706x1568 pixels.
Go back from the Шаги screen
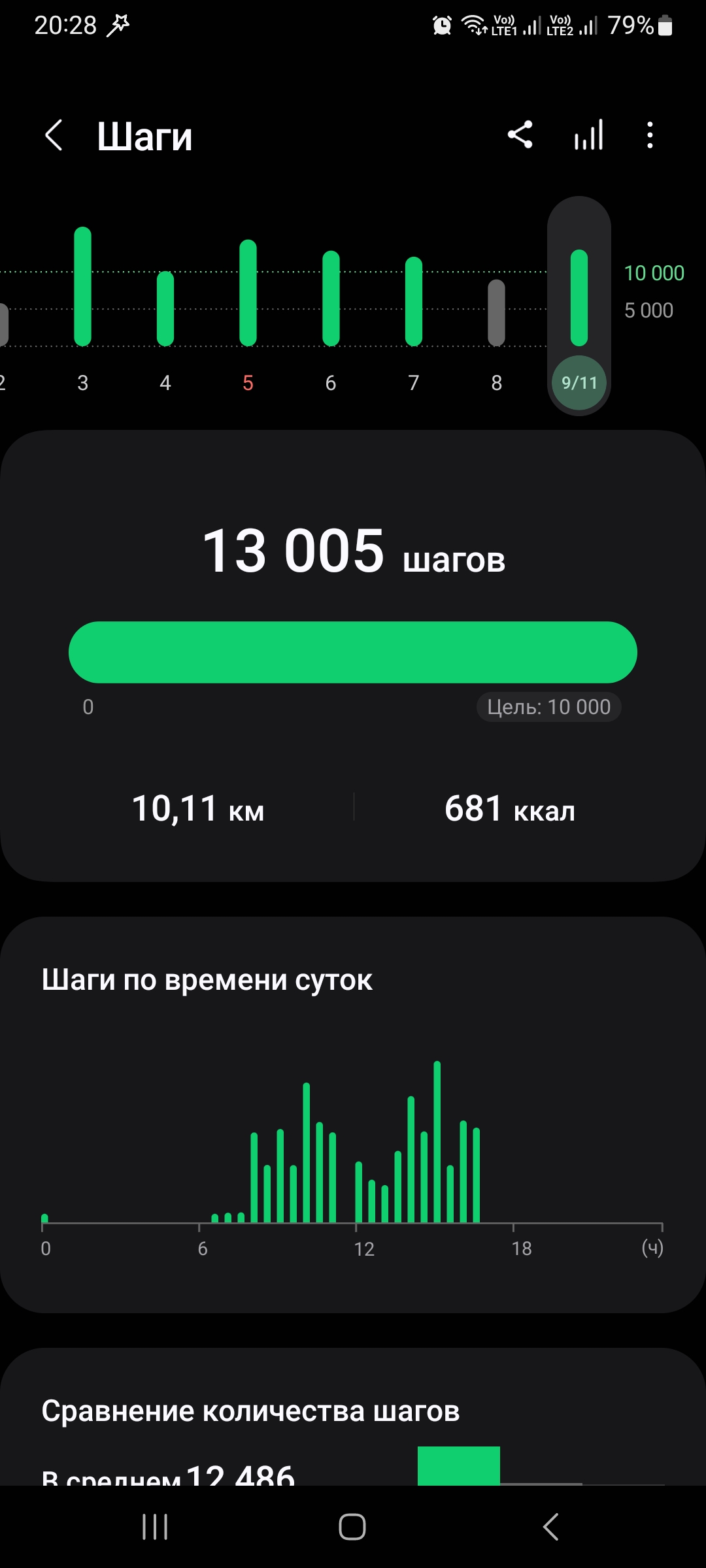[54, 136]
